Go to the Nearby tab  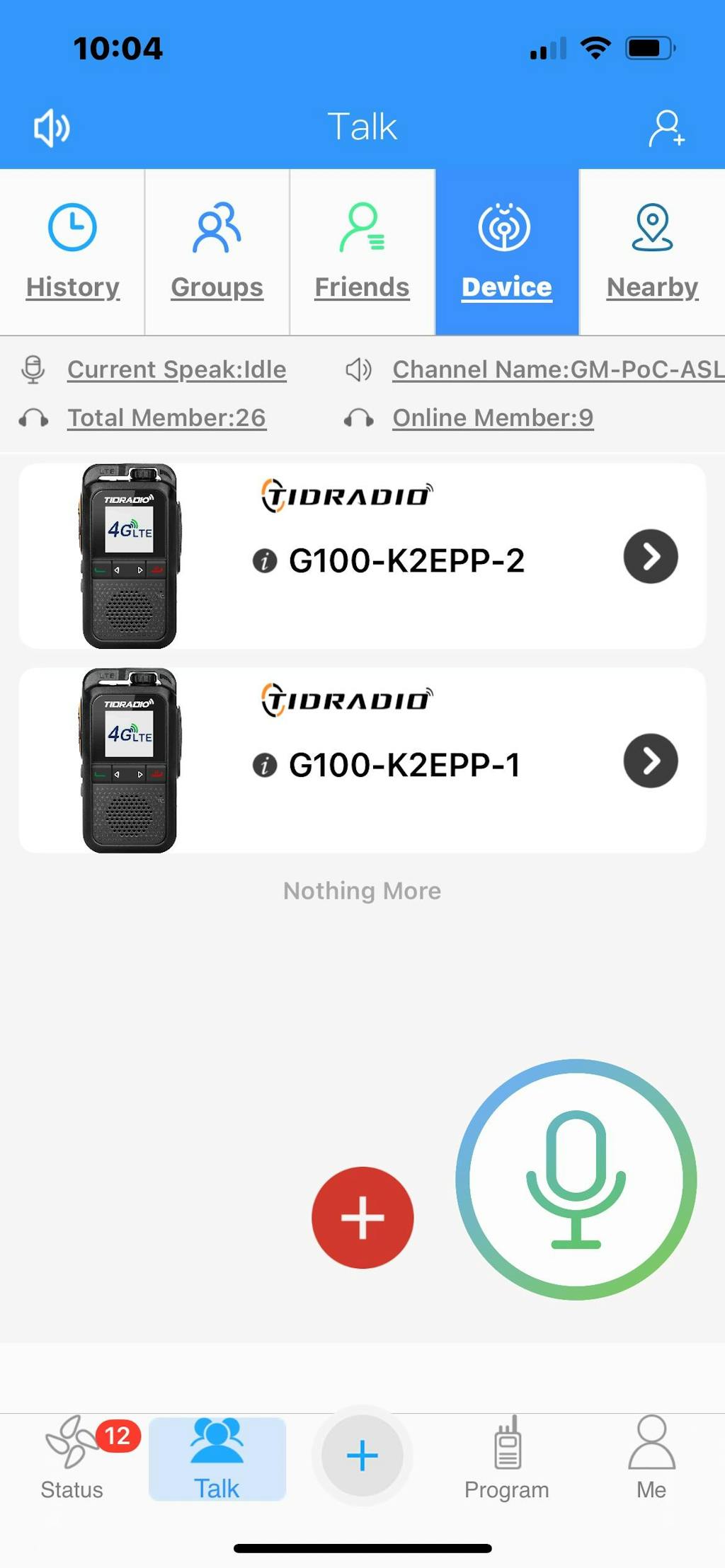(x=652, y=251)
